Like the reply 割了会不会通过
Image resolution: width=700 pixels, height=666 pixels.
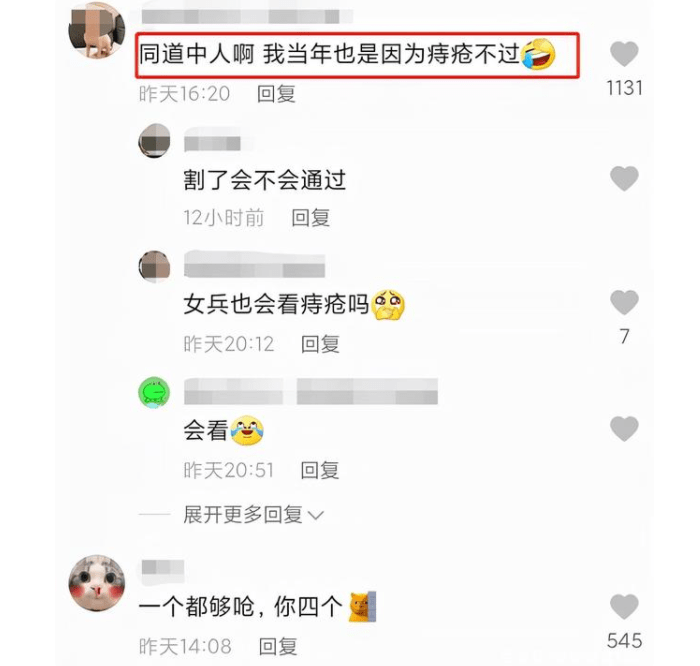pyautogui.click(x=624, y=178)
